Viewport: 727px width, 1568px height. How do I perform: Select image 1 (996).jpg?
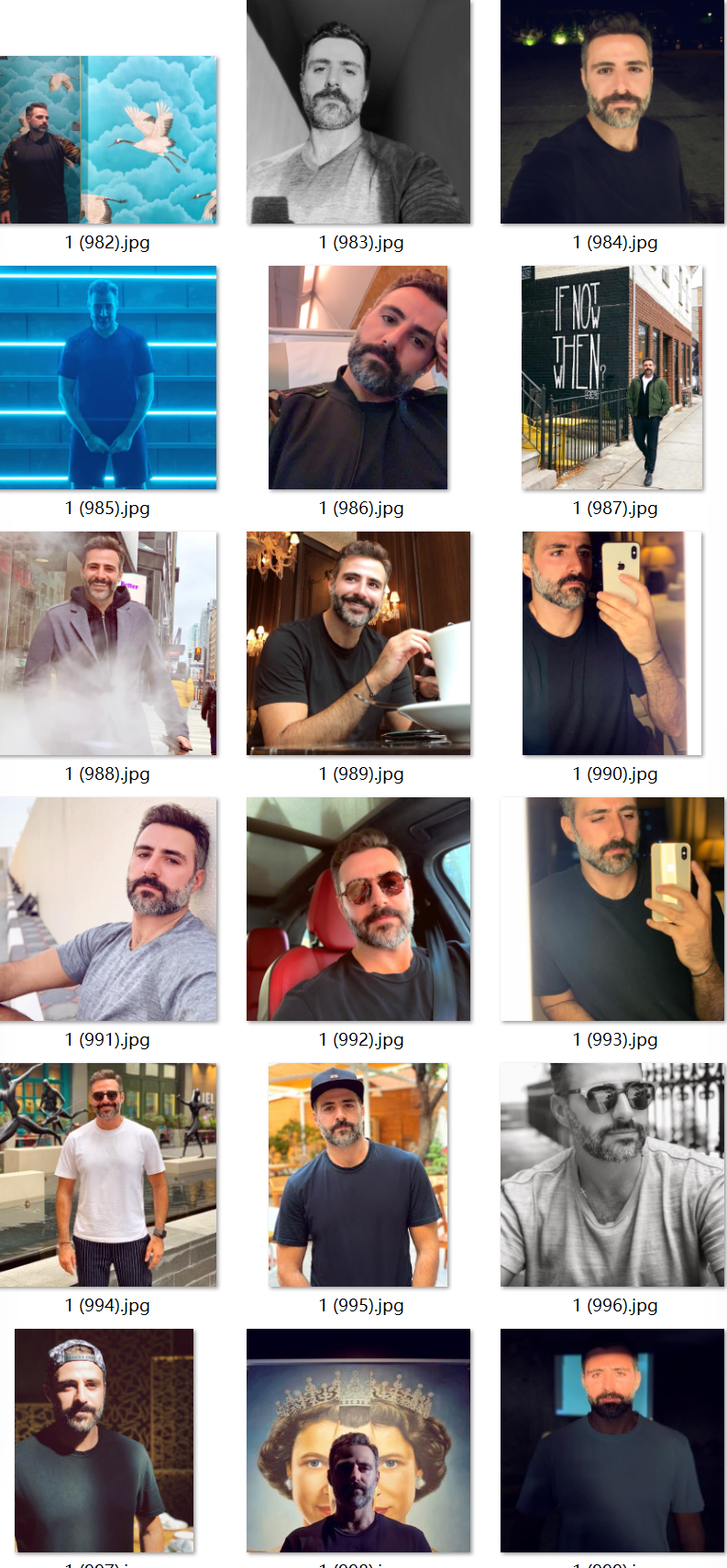click(612, 1175)
